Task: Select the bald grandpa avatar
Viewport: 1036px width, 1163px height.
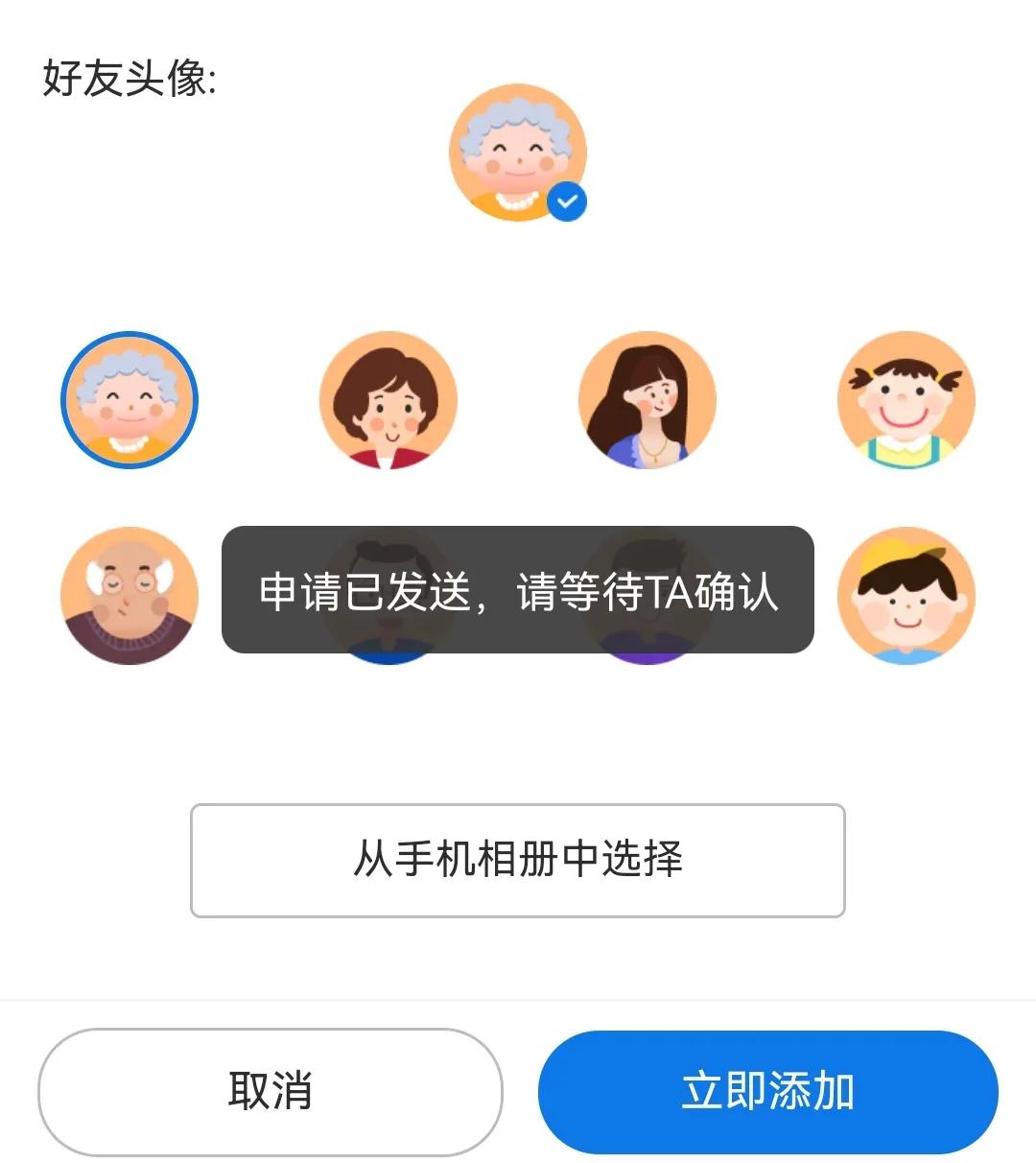Action: point(129,595)
